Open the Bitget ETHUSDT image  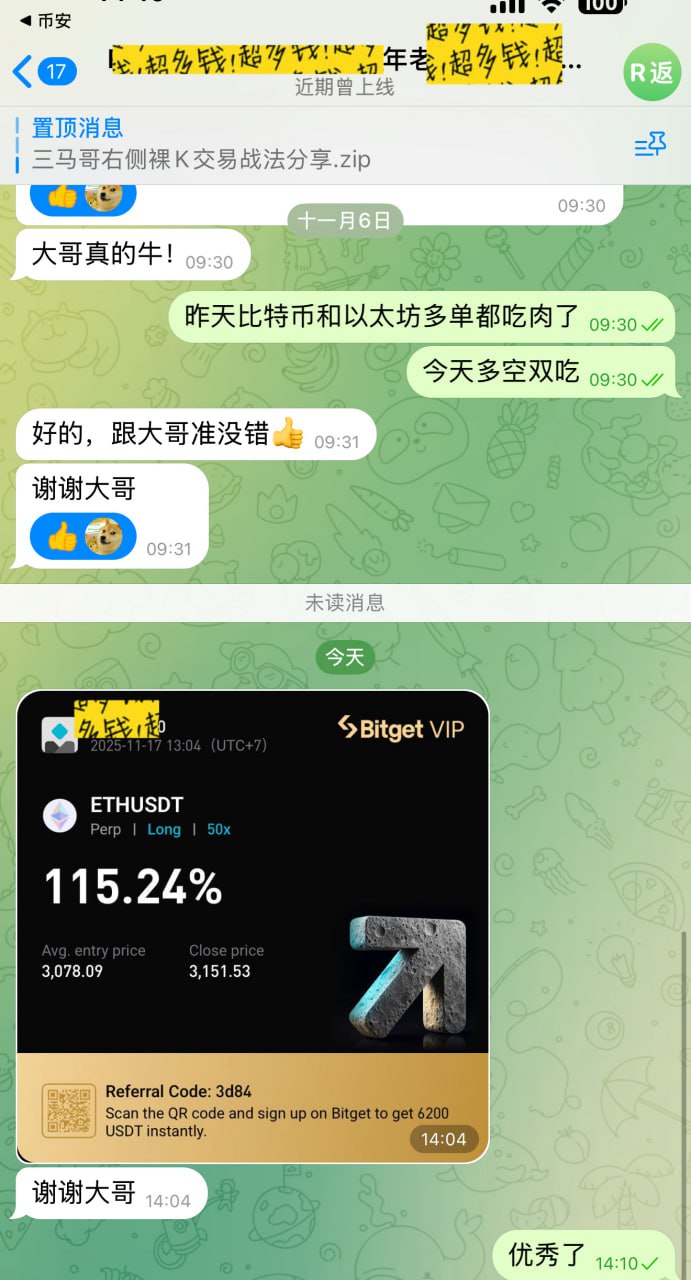tap(252, 925)
